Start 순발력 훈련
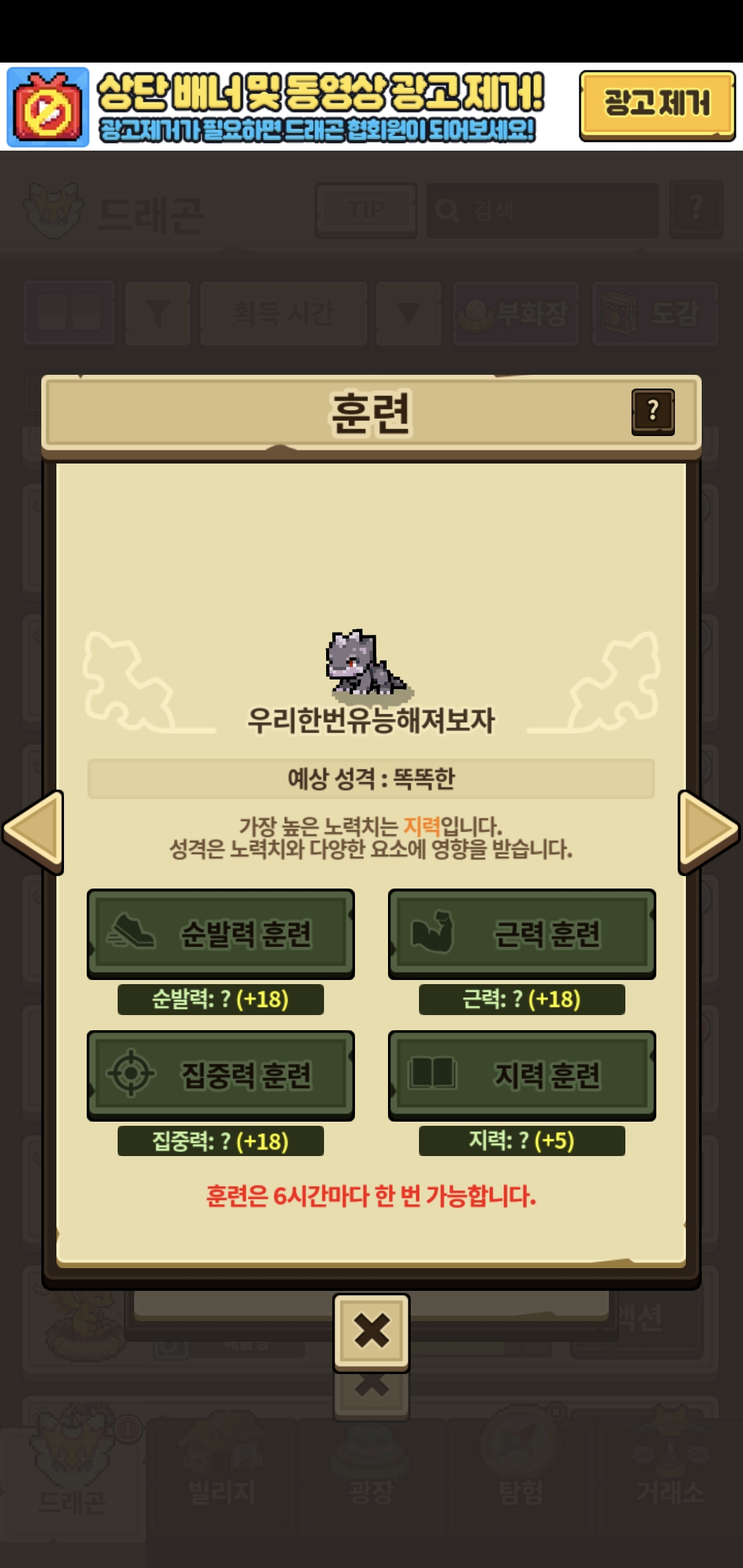Viewport: 743px width, 1568px height. coord(220,934)
